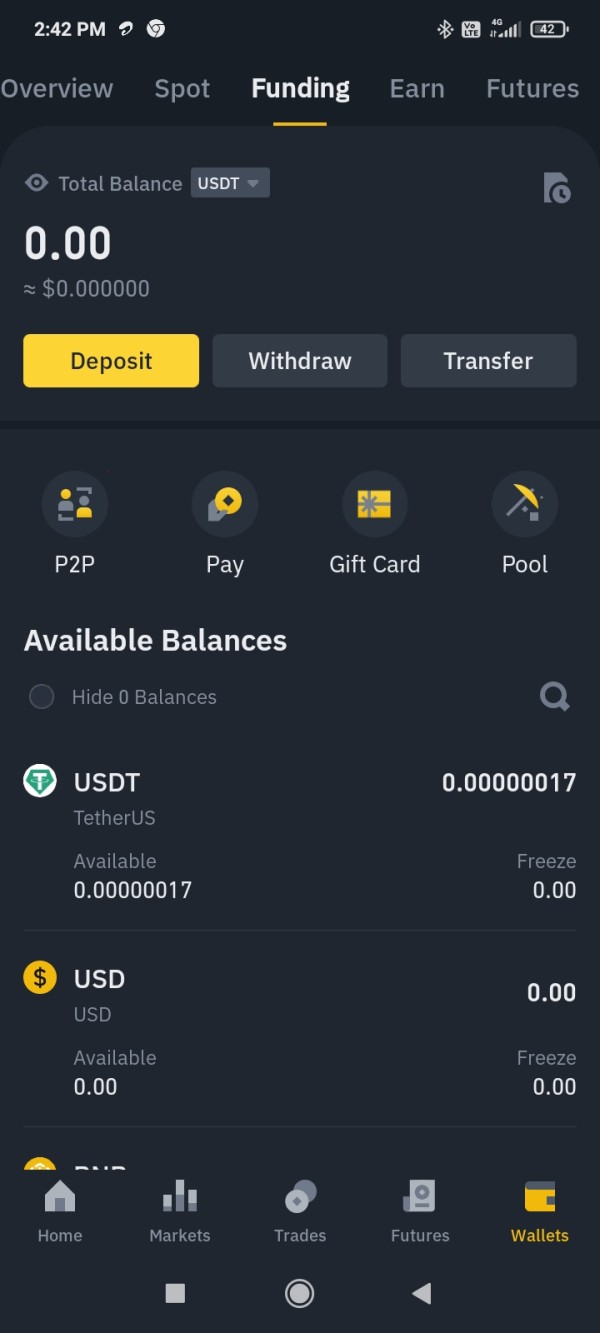Go to Home in bottom navigation
The width and height of the screenshot is (600, 1333).
(60, 1211)
